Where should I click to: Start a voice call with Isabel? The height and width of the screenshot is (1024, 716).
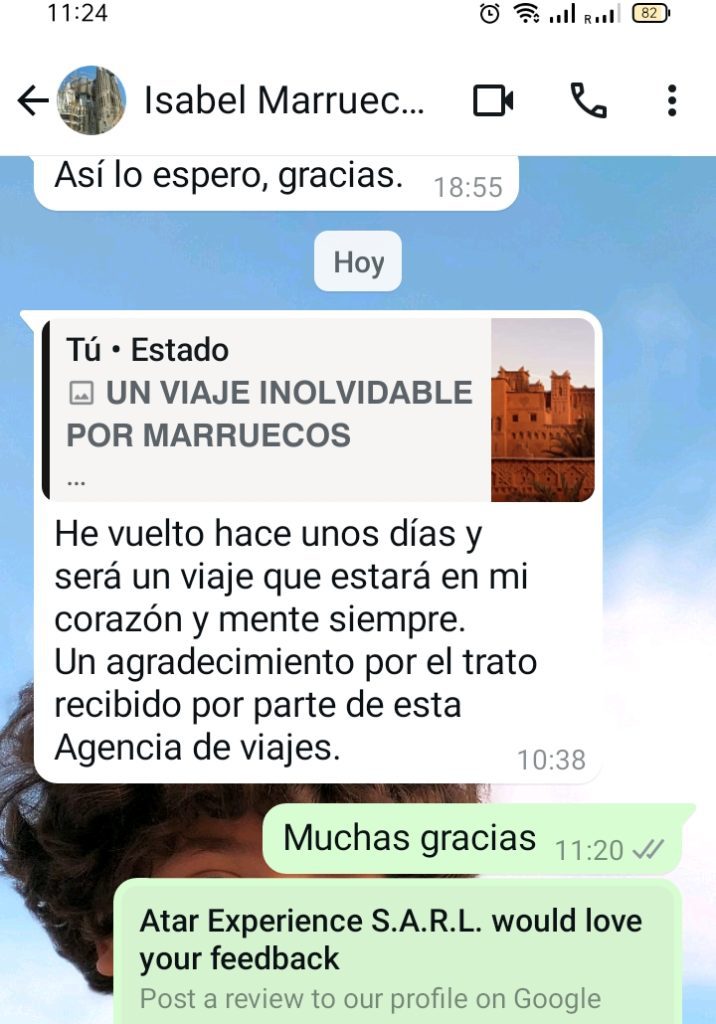tap(588, 101)
